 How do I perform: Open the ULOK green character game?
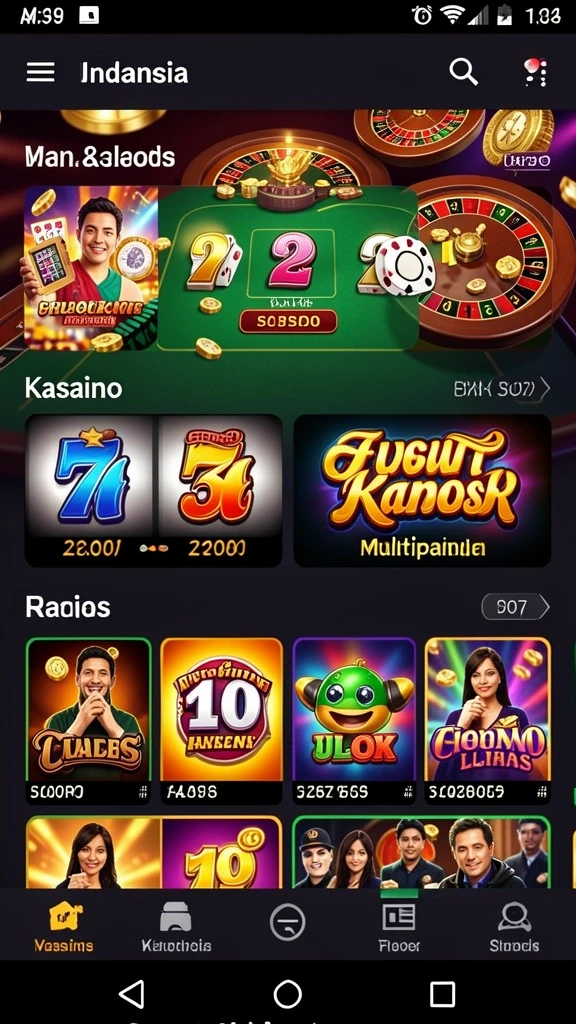[355, 721]
